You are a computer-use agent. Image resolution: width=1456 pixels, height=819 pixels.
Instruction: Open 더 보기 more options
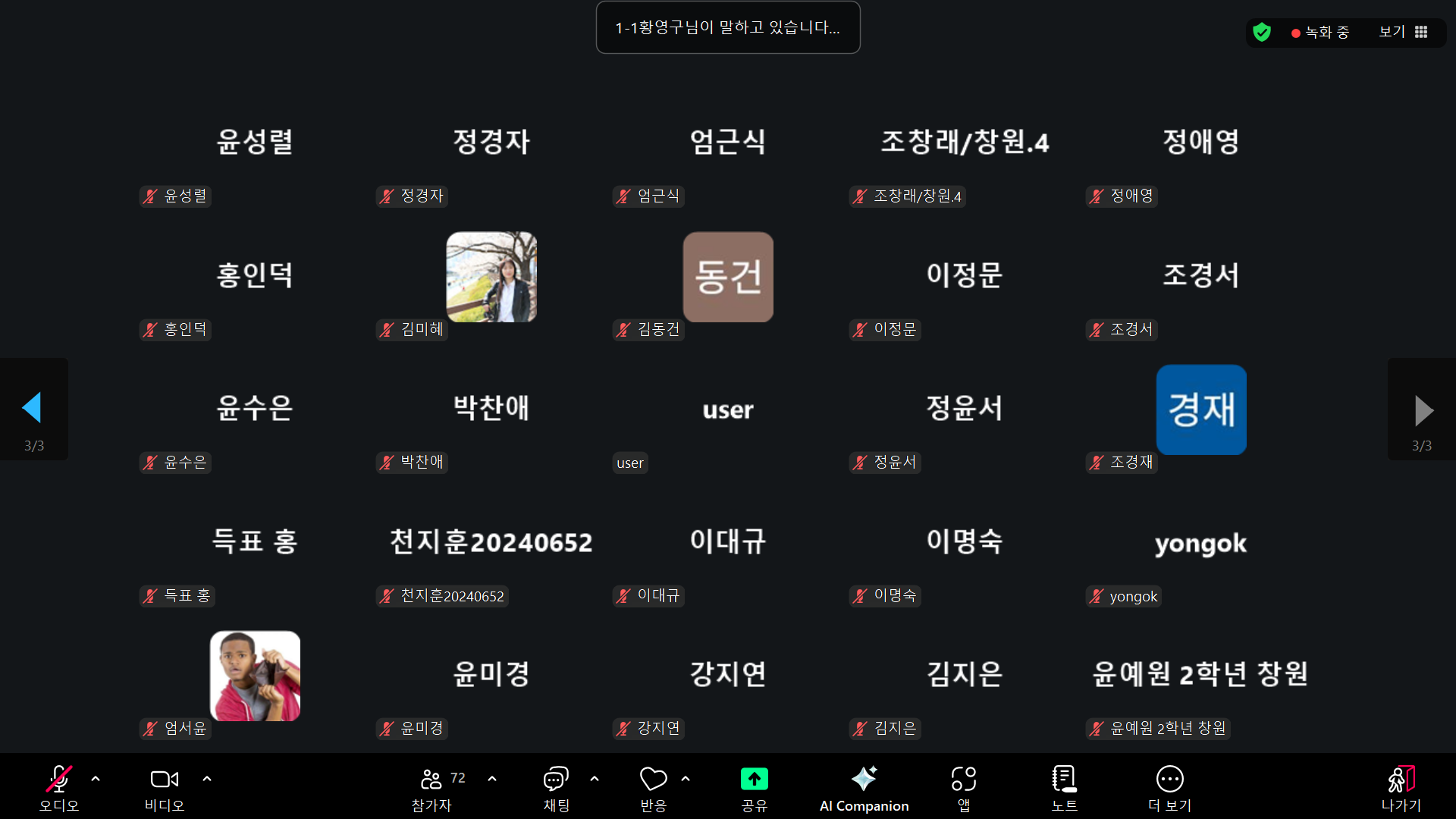(x=1169, y=787)
